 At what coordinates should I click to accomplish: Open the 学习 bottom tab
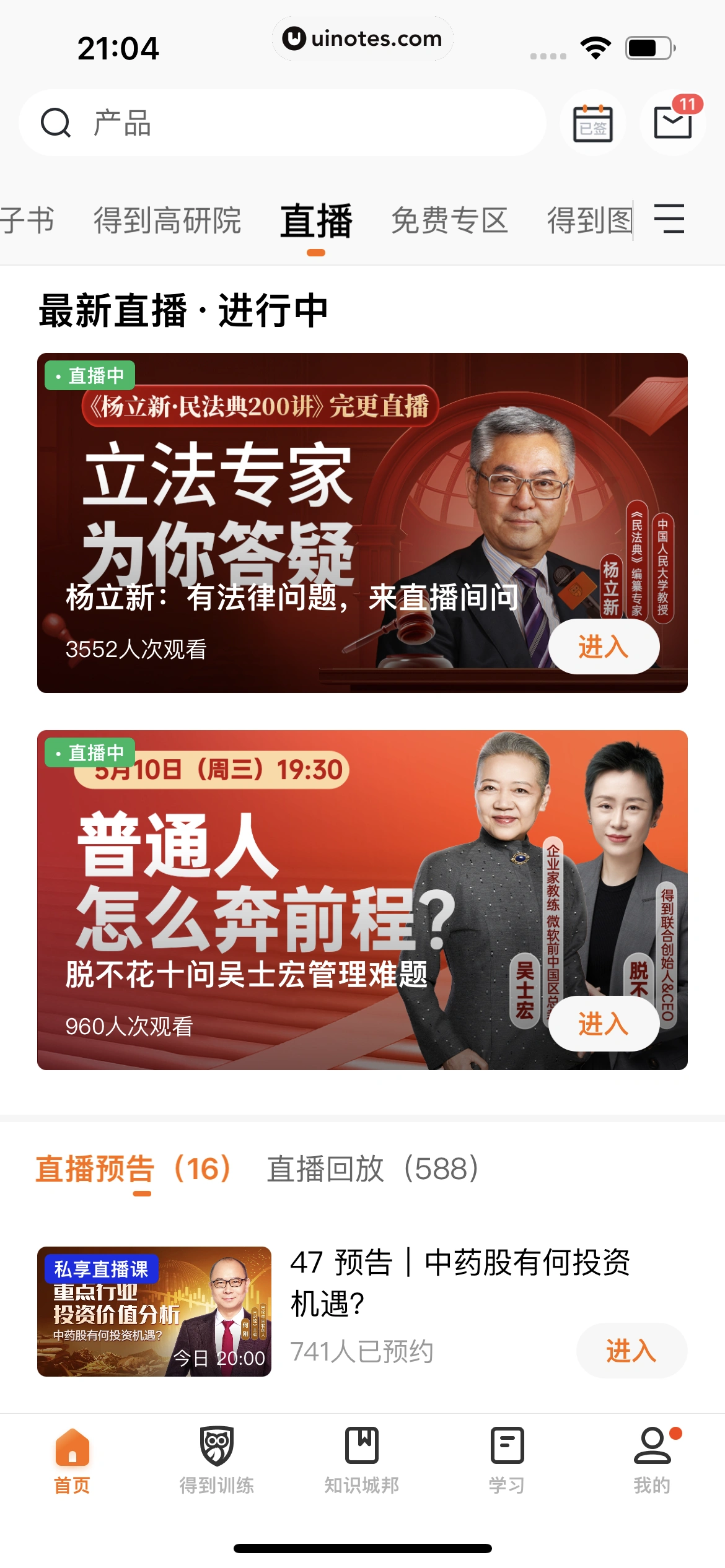tap(507, 1461)
